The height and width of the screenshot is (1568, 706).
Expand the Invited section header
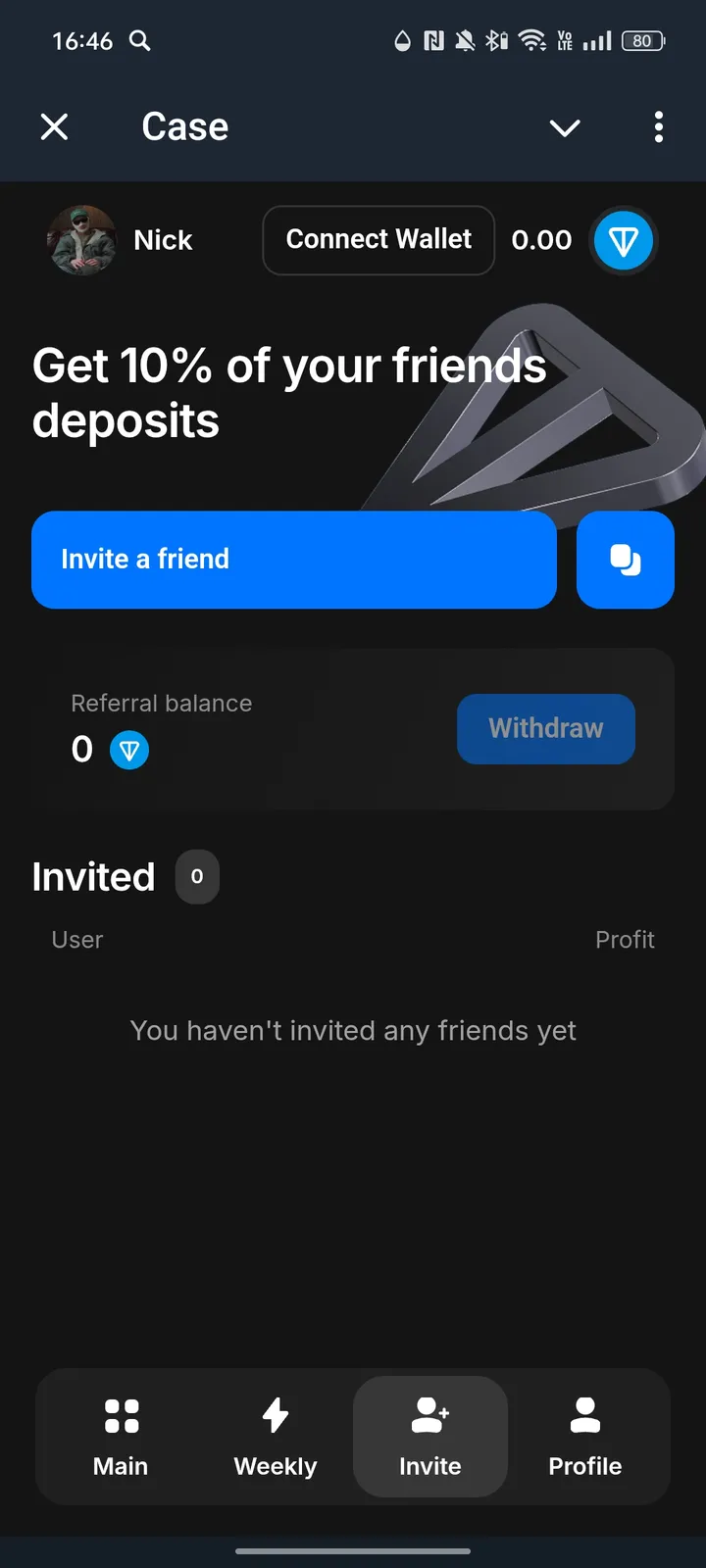point(93,876)
